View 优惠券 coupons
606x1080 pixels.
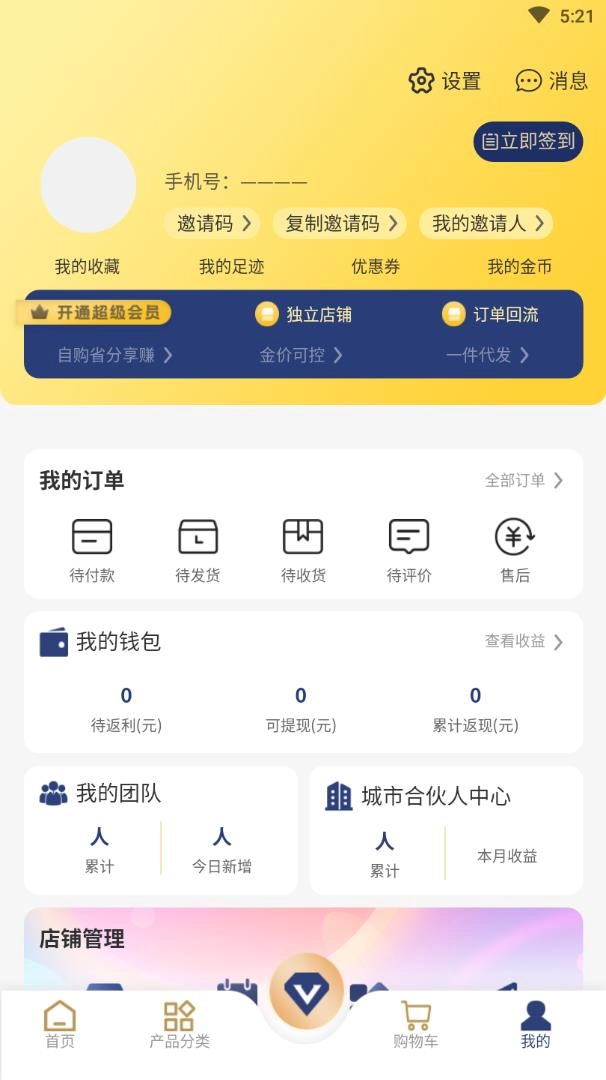pyautogui.click(x=375, y=266)
